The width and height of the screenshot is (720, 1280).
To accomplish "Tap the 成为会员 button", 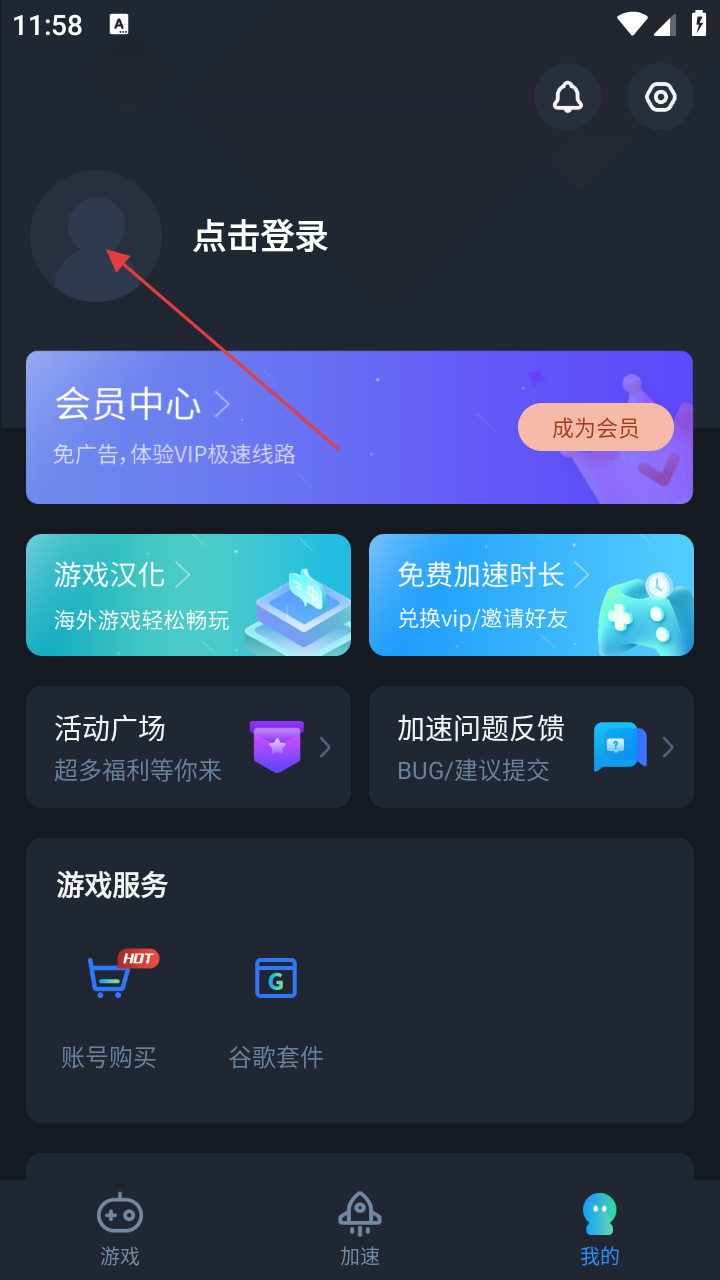I will (x=595, y=428).
